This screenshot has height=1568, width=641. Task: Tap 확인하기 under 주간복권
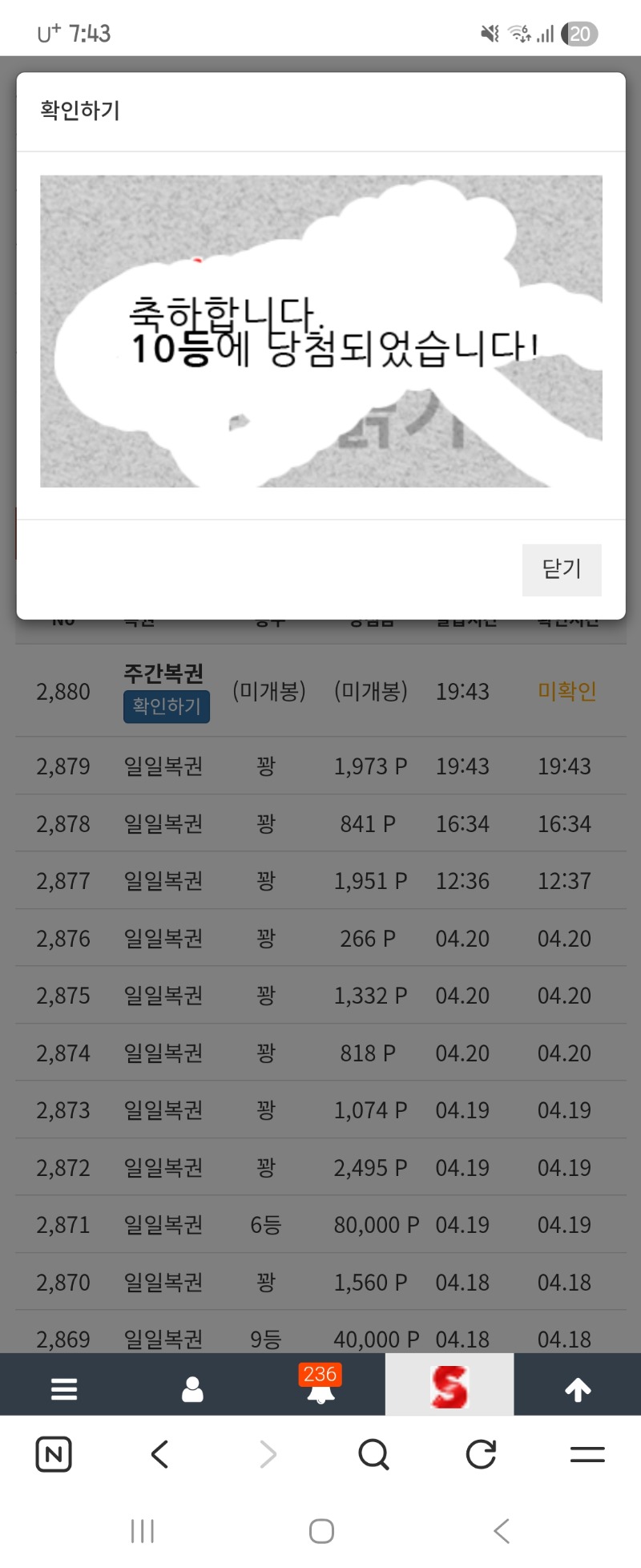coord(167,706)
